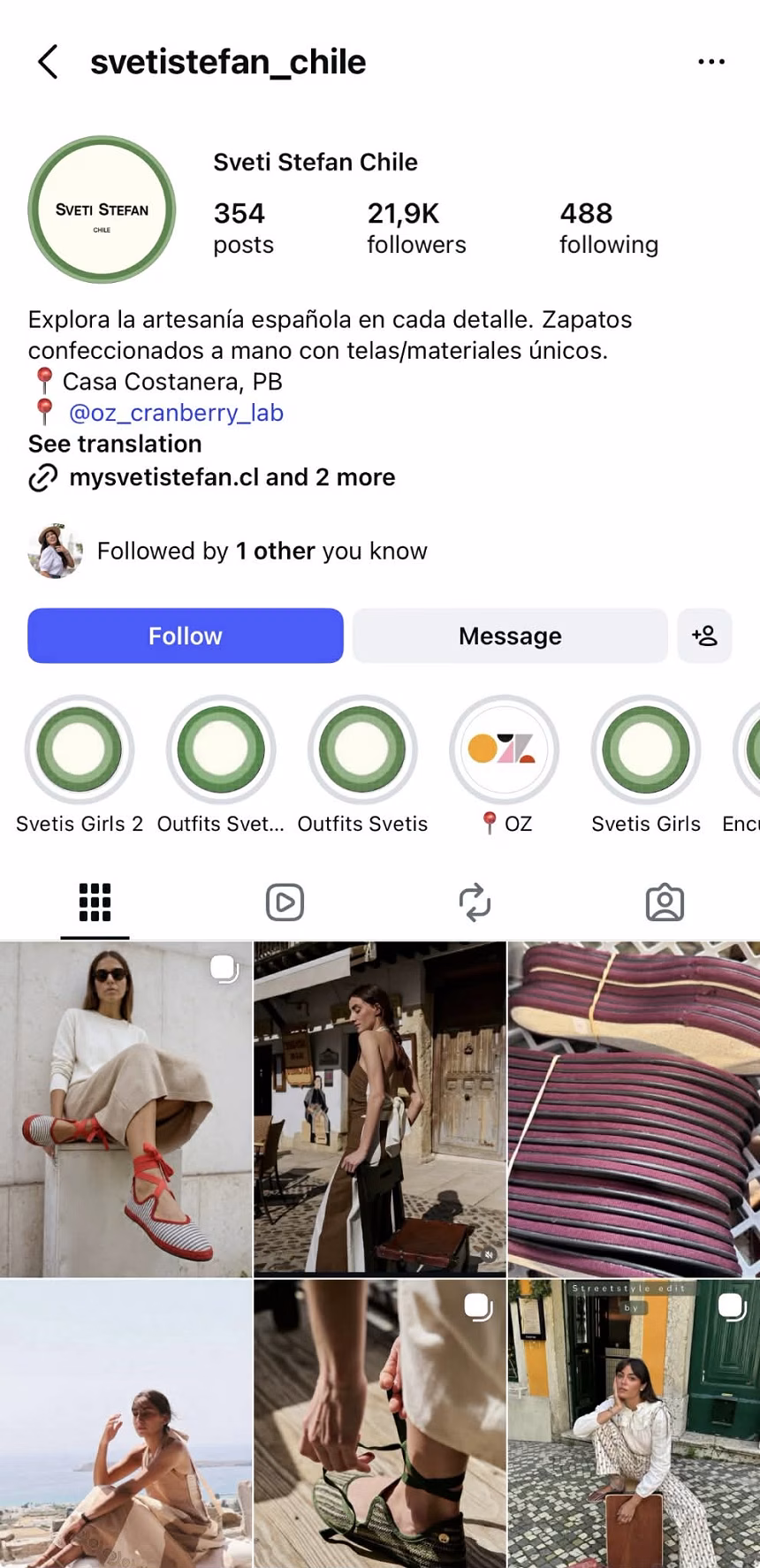Screen dimensions: 760x1568
Task: View the followers list
Action: point(416,227)
